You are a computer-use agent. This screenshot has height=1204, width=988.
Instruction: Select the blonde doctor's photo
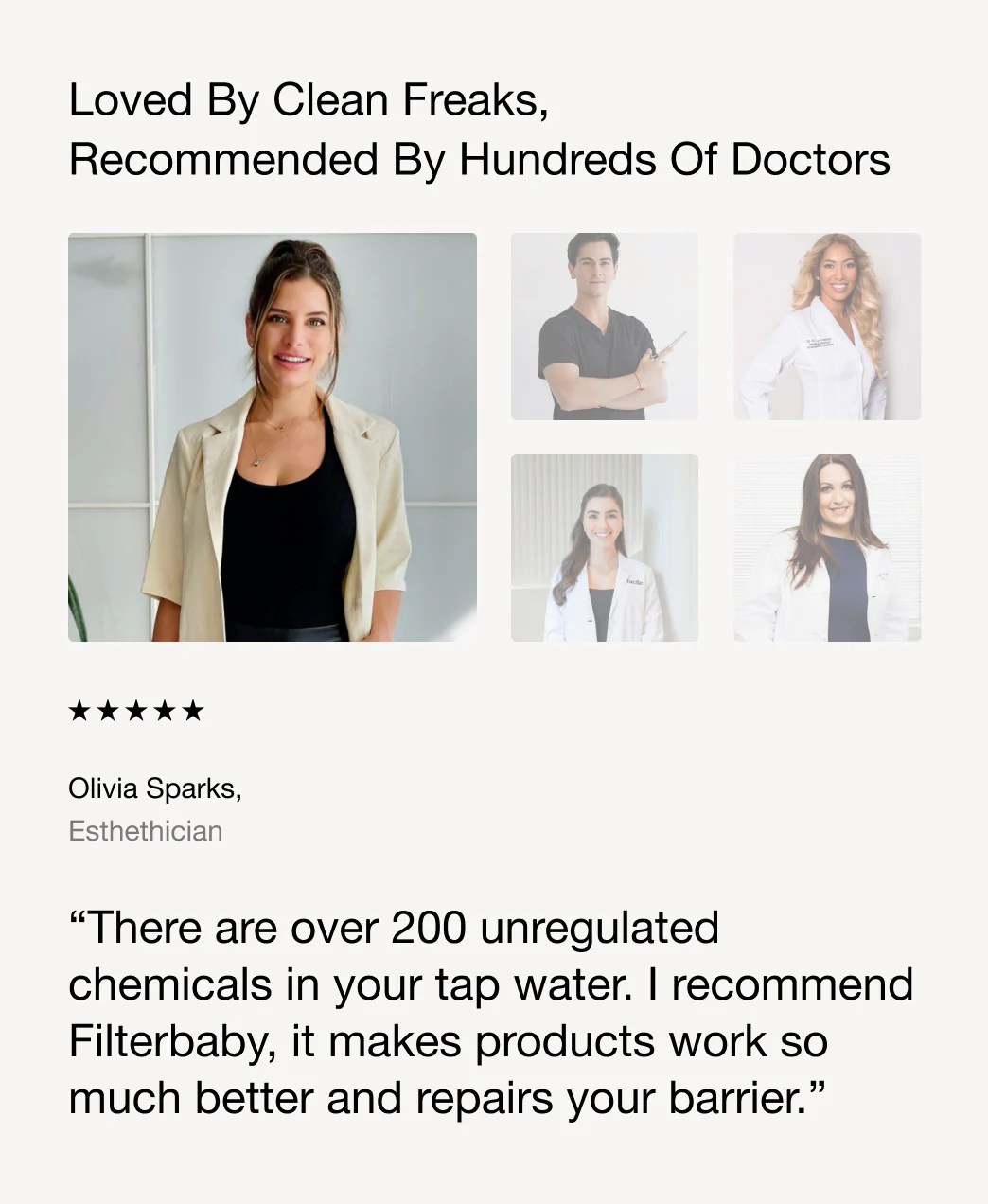click(x=827, y=327)
